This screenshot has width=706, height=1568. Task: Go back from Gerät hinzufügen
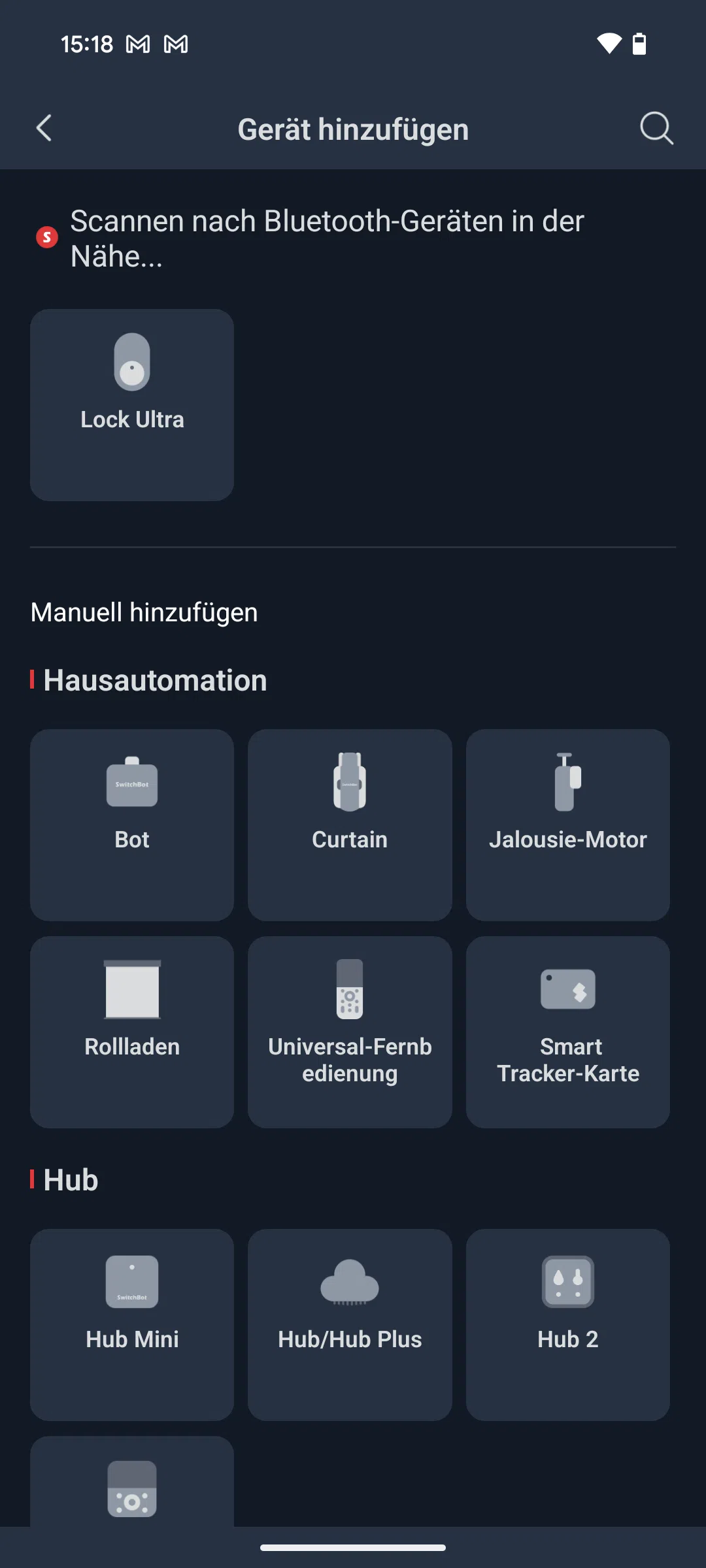point(44,128)
